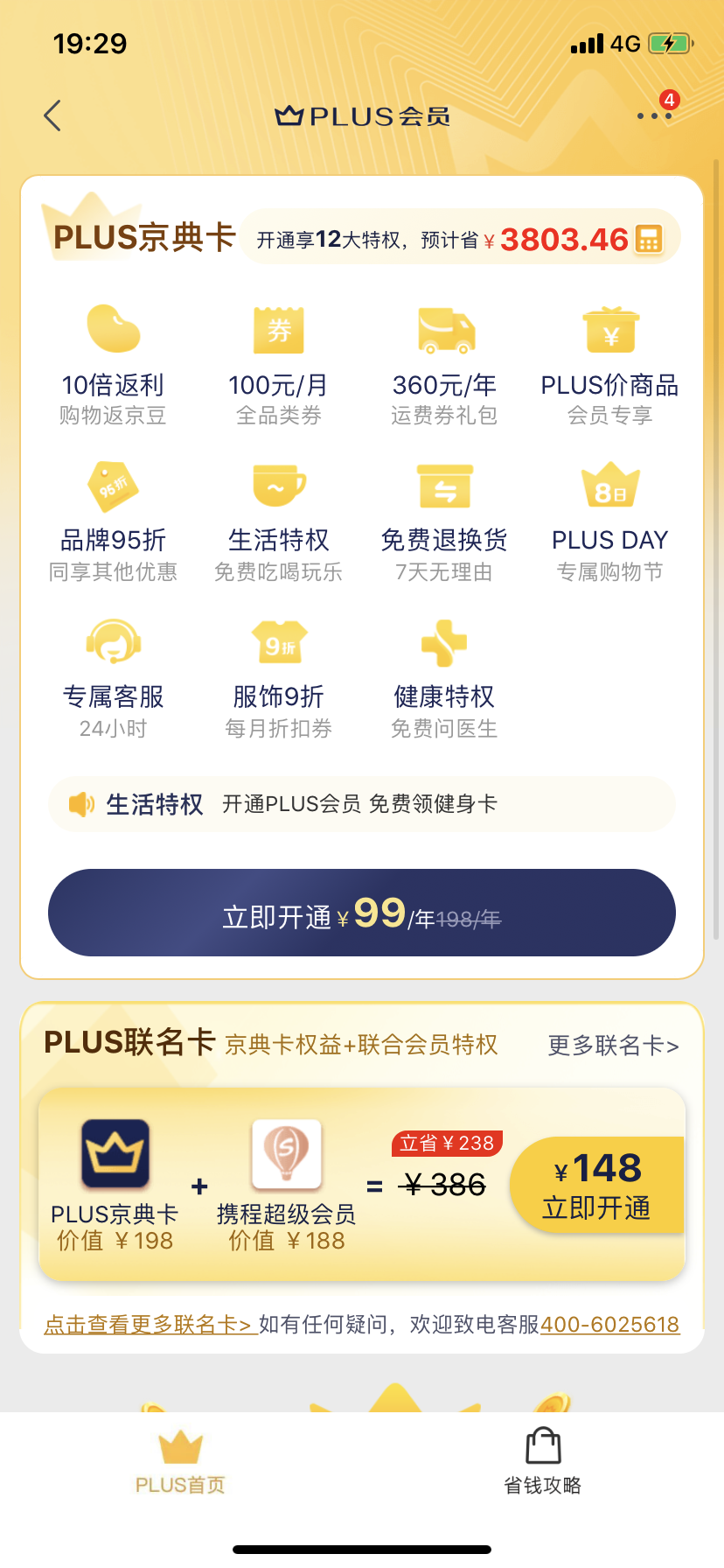
Task: Open 更多联名卡 link
Action: point(613,1046)
